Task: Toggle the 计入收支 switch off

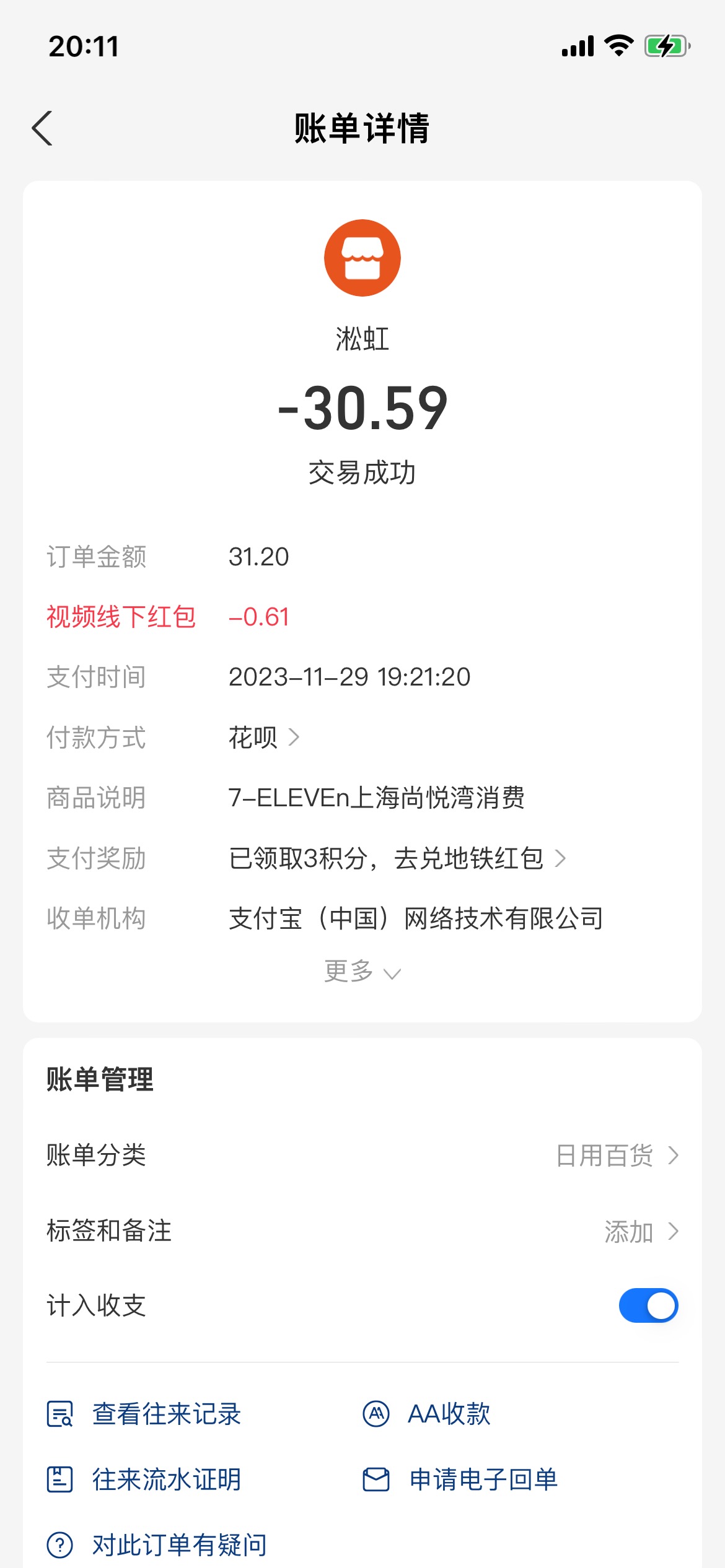Action: [648, 1305]
